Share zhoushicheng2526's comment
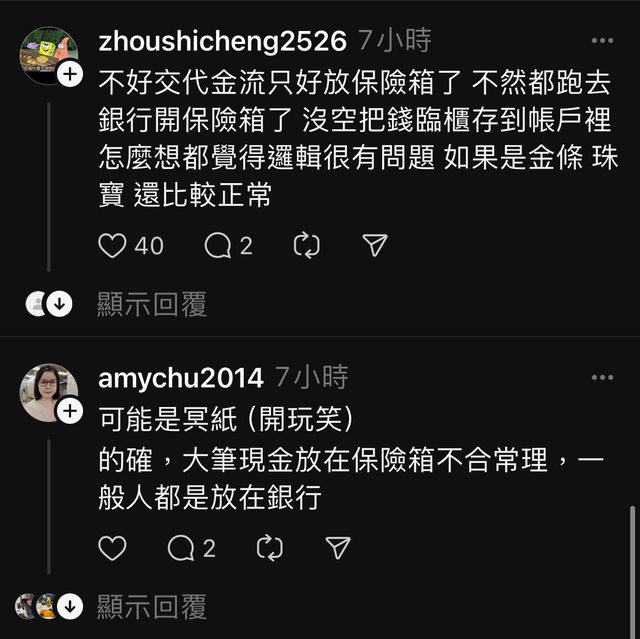This screenshot has height=639, width=640. point(374,245)
